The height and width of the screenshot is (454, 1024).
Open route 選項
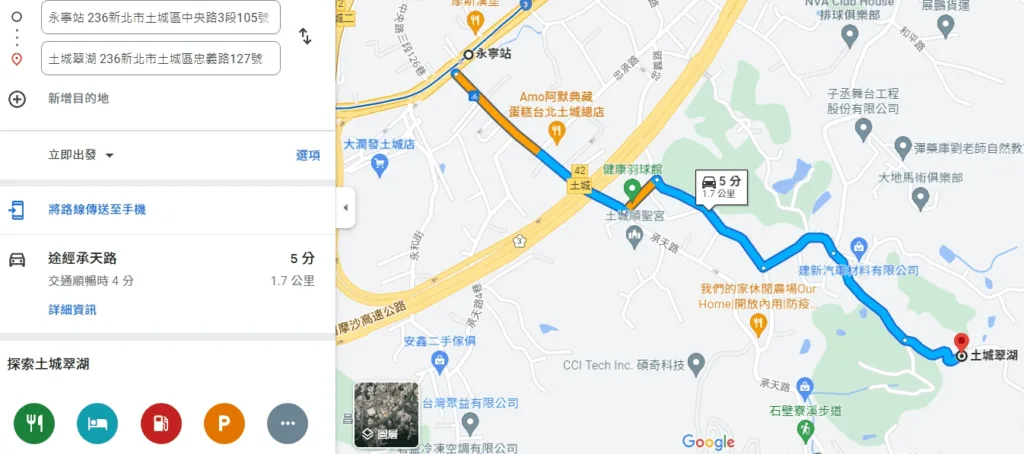308,155
